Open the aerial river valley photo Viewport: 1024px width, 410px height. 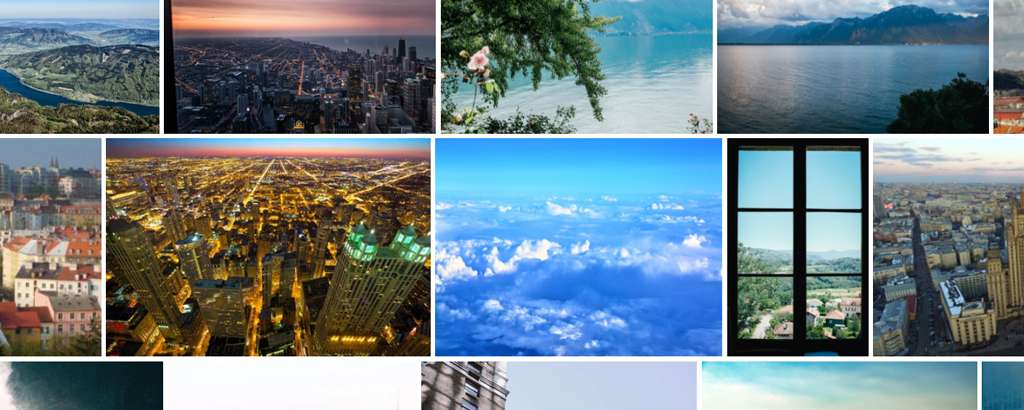[x=79, y=66]
